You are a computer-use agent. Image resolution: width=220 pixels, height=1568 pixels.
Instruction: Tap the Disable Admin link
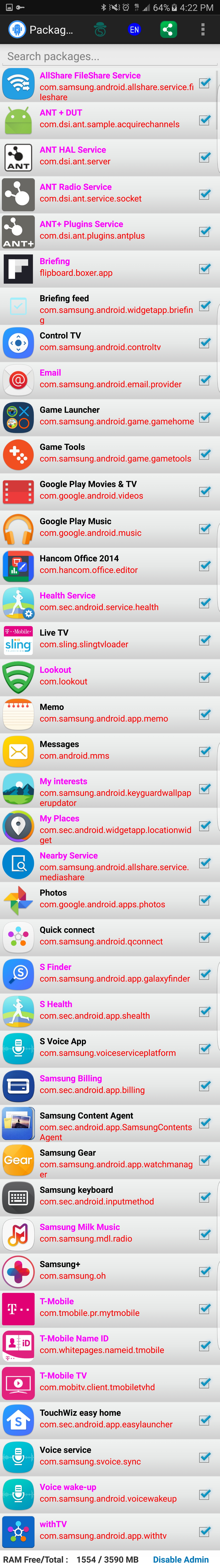180,1559
